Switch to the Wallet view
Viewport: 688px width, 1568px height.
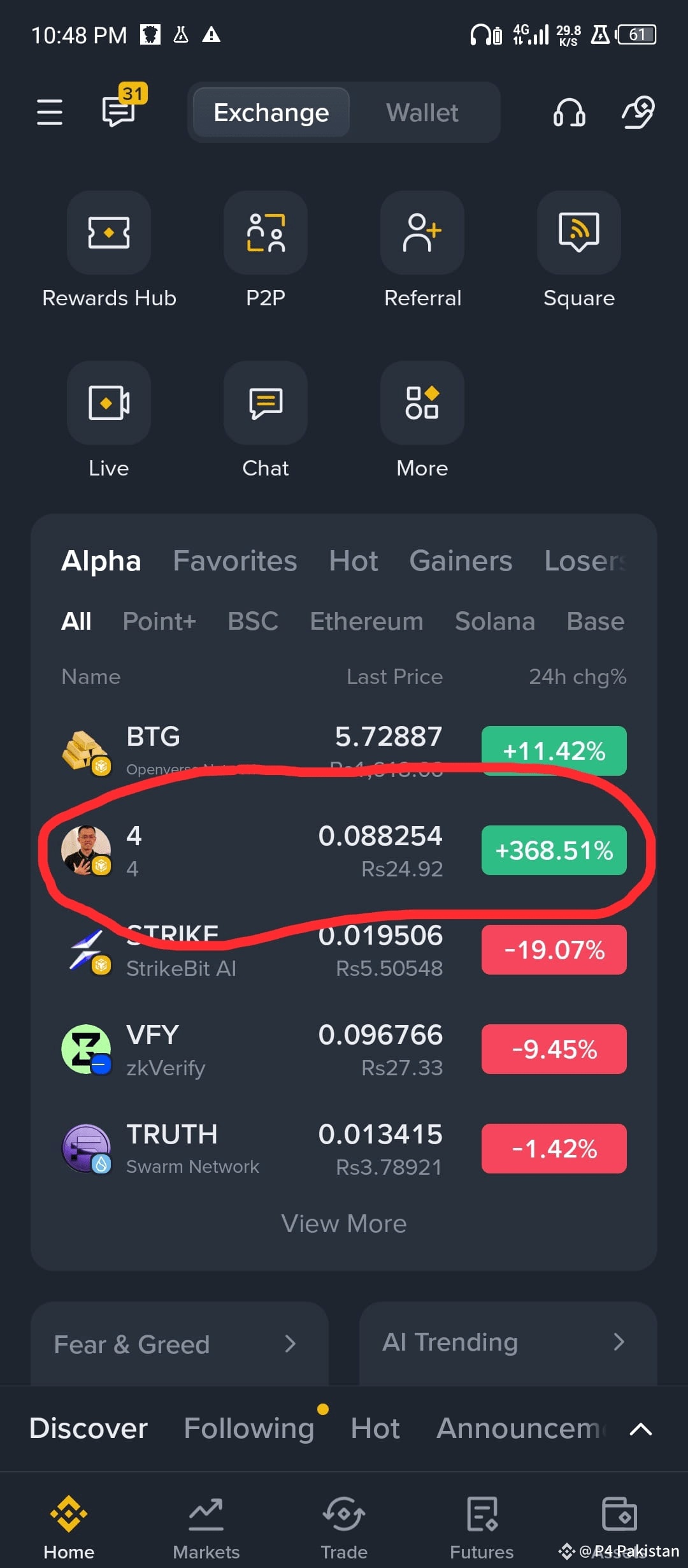(422, 112)
